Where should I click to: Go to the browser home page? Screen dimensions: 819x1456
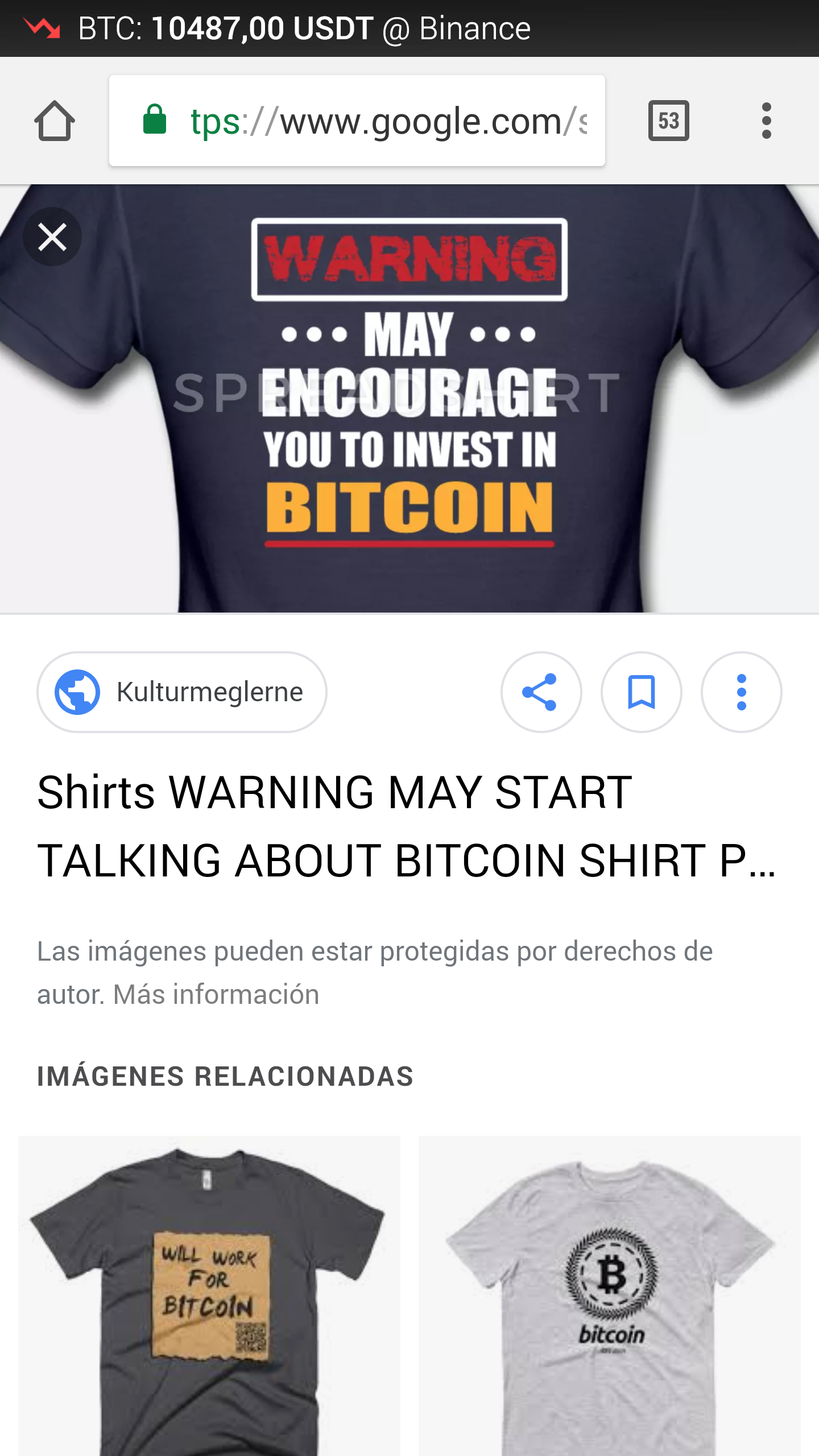click(x=55, y=121)
